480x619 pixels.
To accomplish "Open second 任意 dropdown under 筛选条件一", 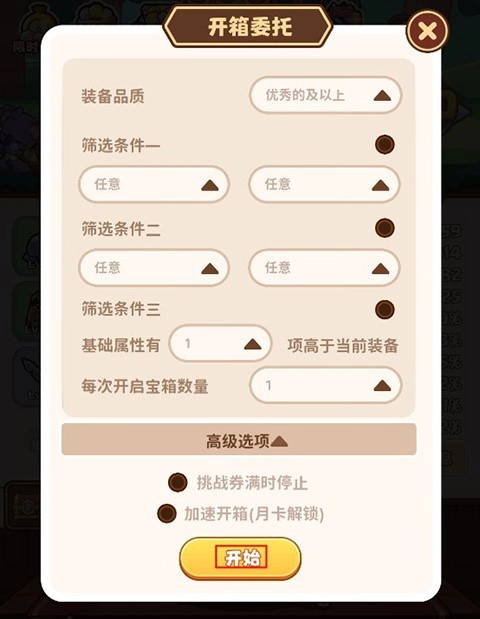I will [x=324, y=184].
